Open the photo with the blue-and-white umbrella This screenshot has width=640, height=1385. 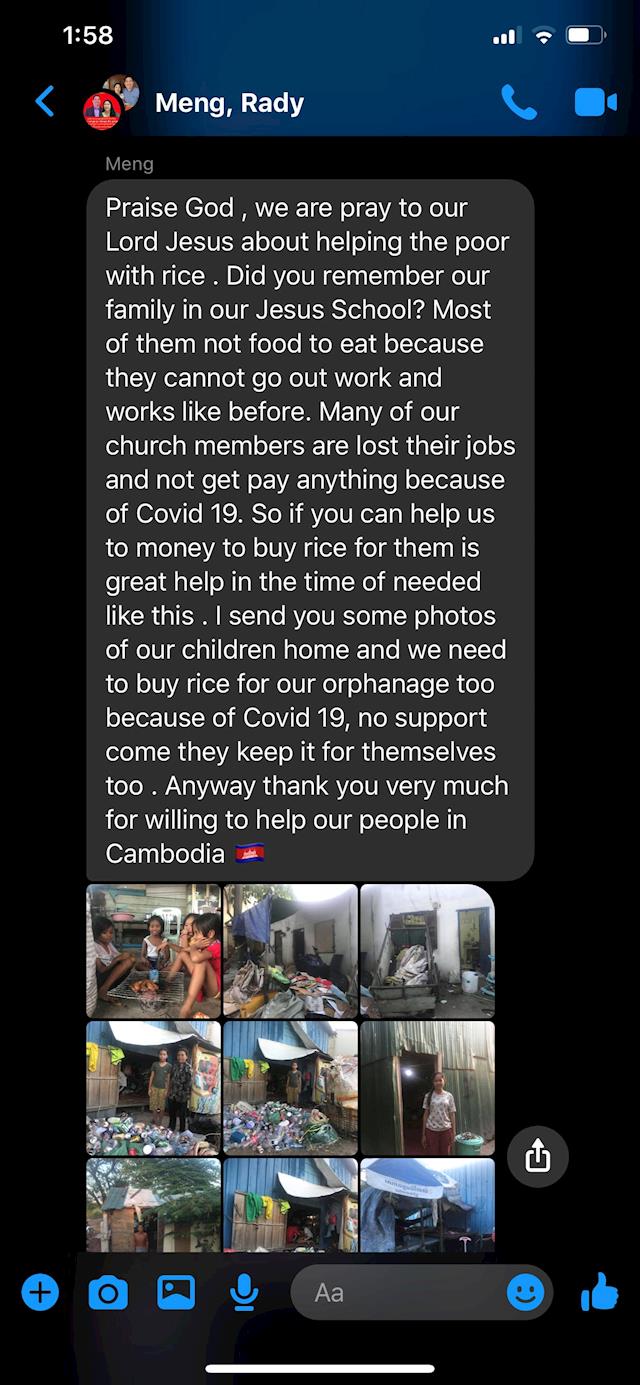click(427, 1205)
